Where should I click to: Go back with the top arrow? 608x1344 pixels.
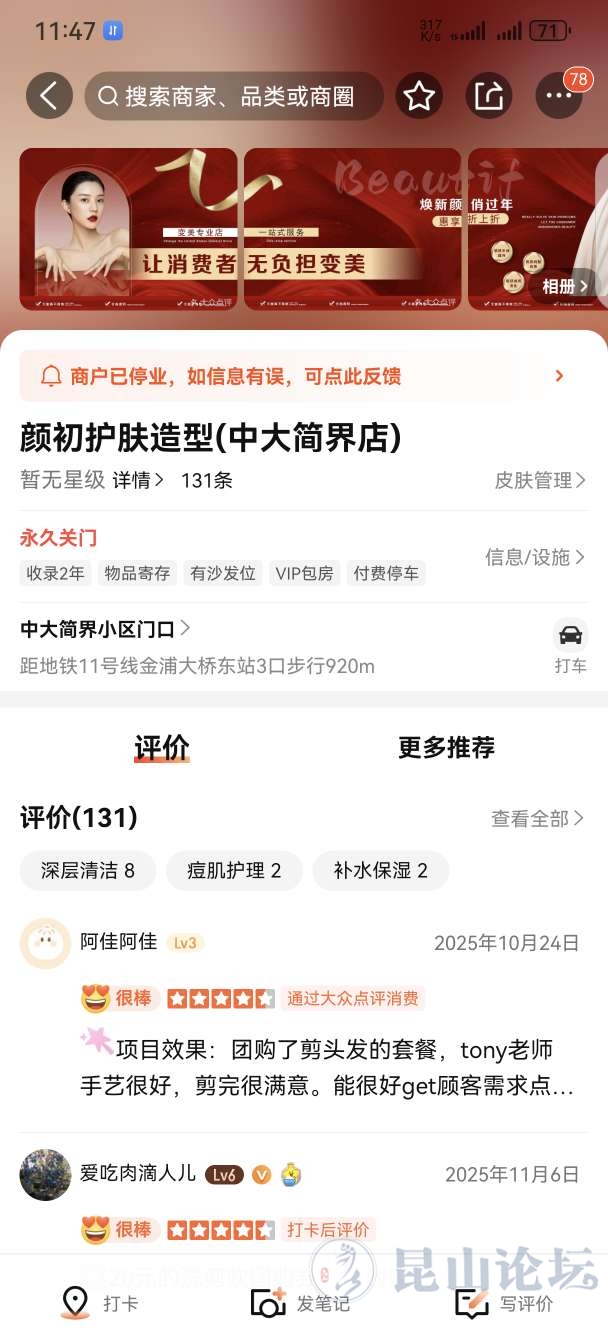49,96
